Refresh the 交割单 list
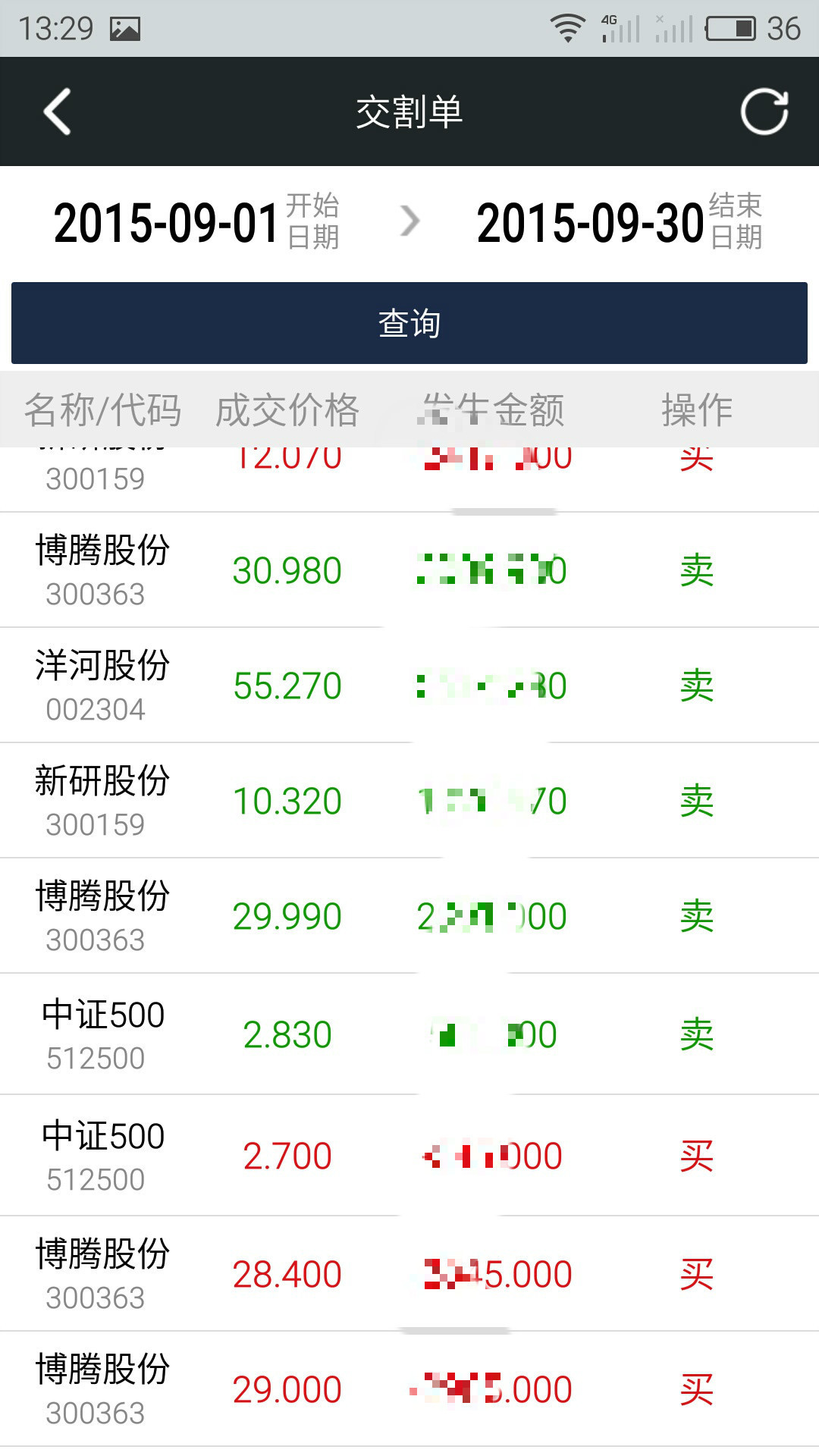The width and height of the screenshot is (819, 1456). (x=764, y=111)
